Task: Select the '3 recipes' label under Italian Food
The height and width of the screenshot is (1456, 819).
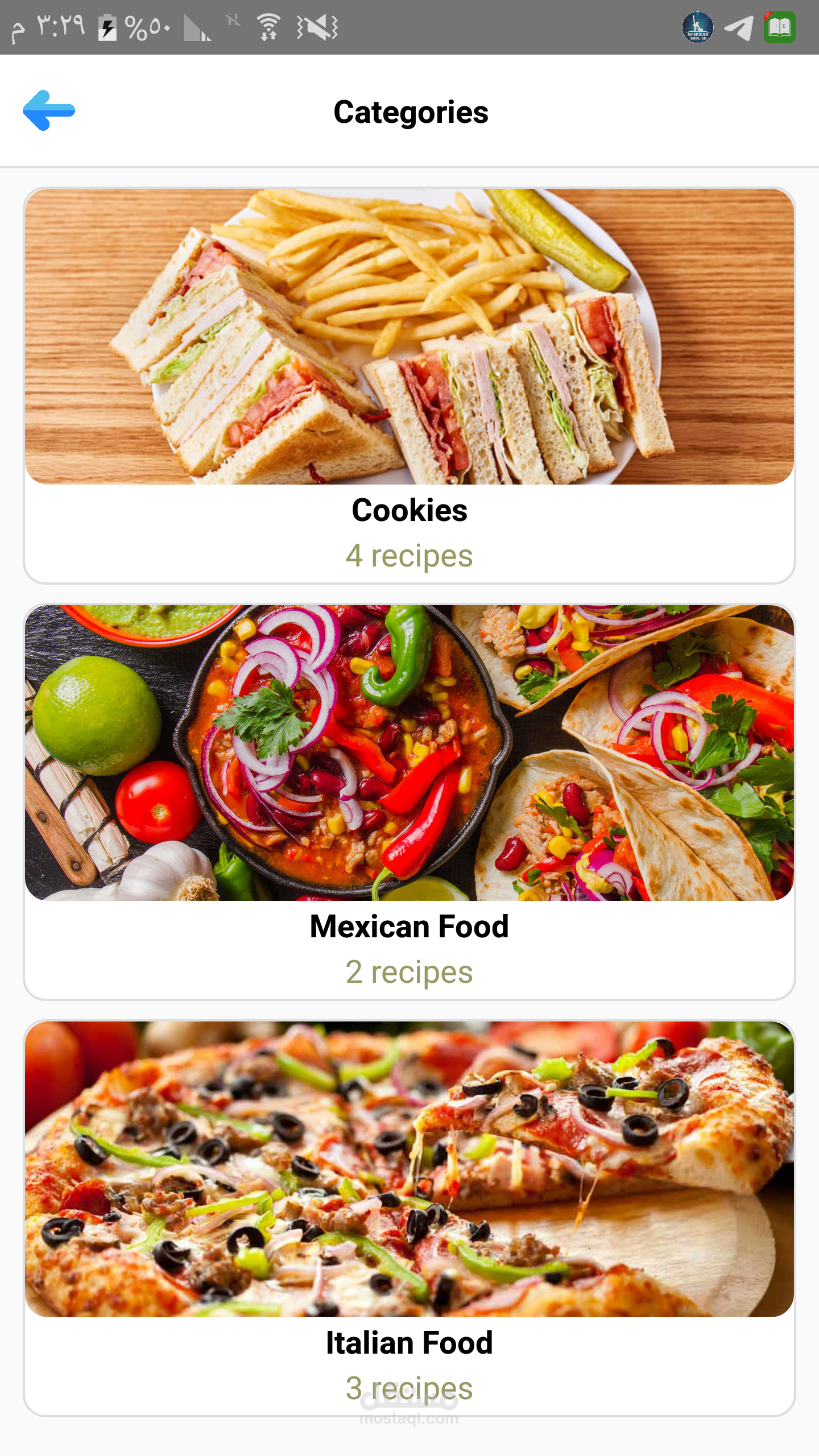Action: click(409, 1388)
